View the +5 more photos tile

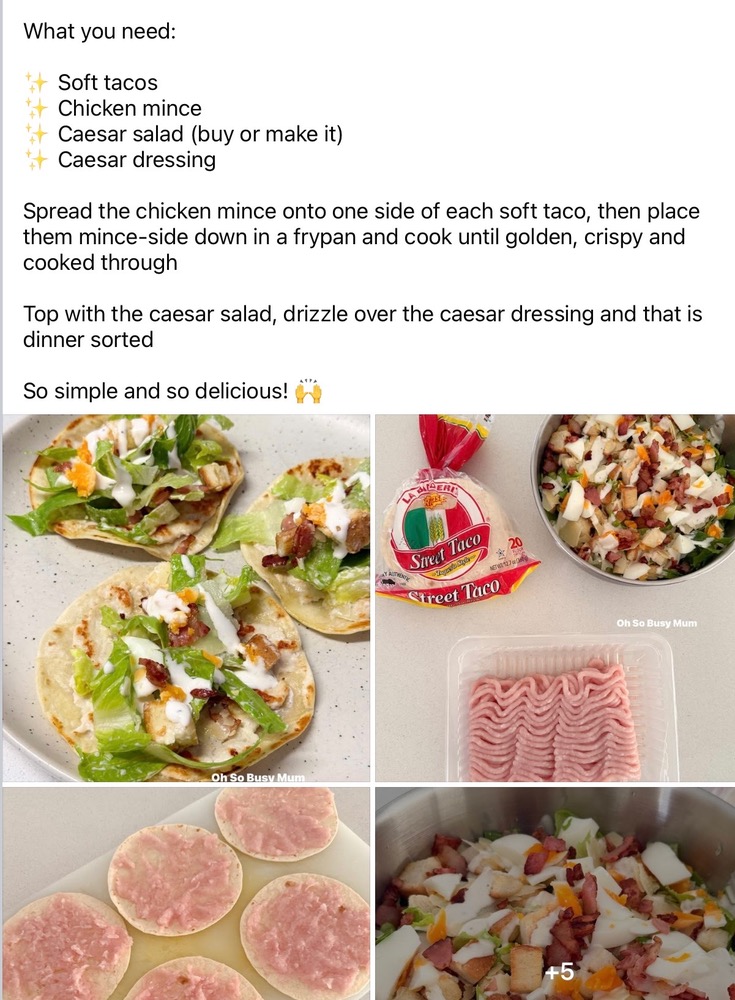(555, 892)
